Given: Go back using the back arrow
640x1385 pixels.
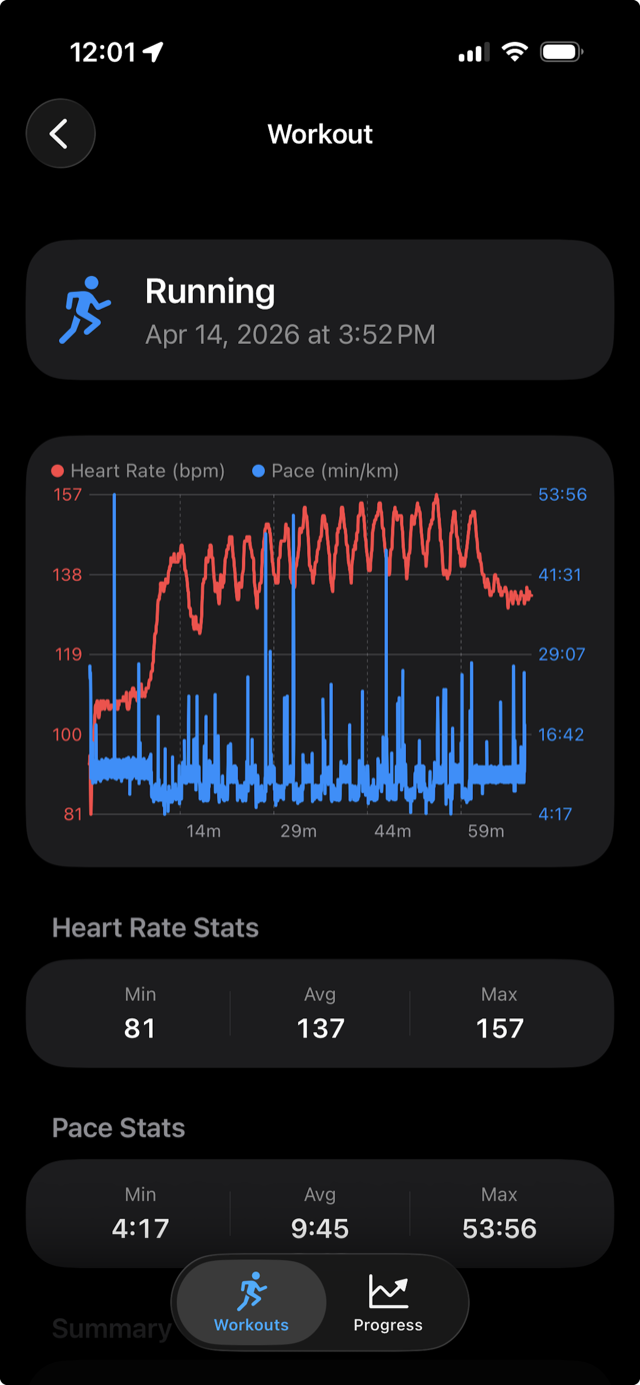Looking at the screenshot, I should tap(60, 134).
